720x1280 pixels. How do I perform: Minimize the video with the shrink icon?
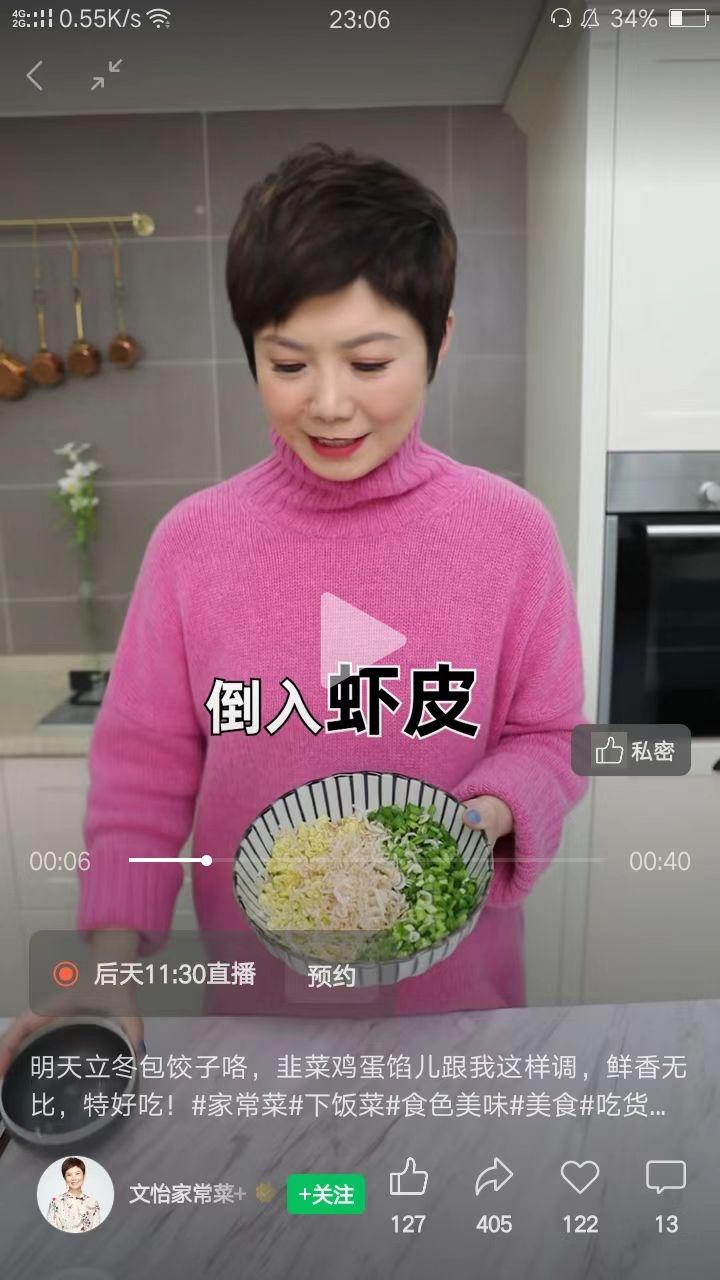click(x=106, y=75)
